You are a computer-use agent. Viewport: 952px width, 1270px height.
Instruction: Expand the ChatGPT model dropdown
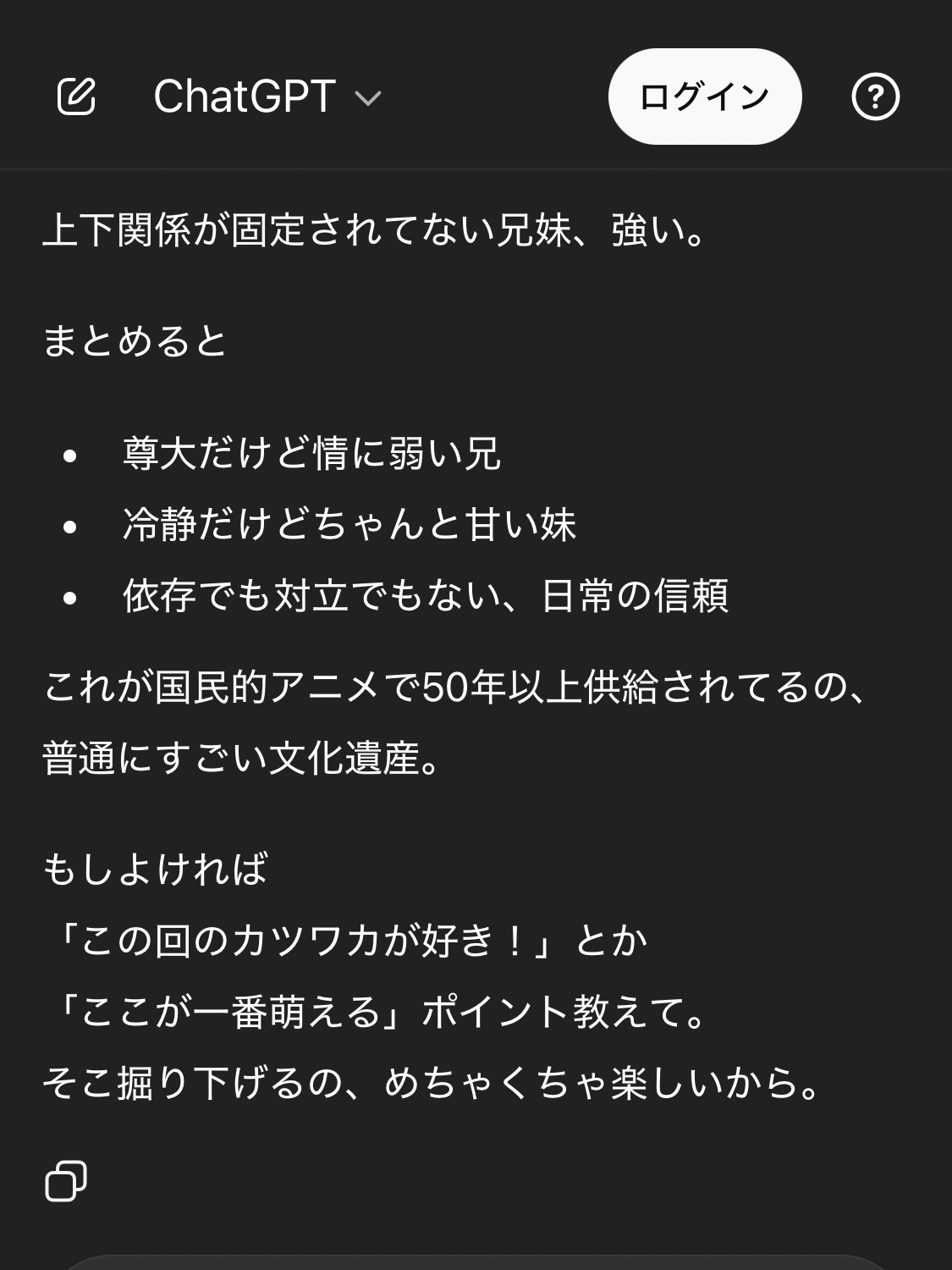pyautogui.click(x=267, y=97)
